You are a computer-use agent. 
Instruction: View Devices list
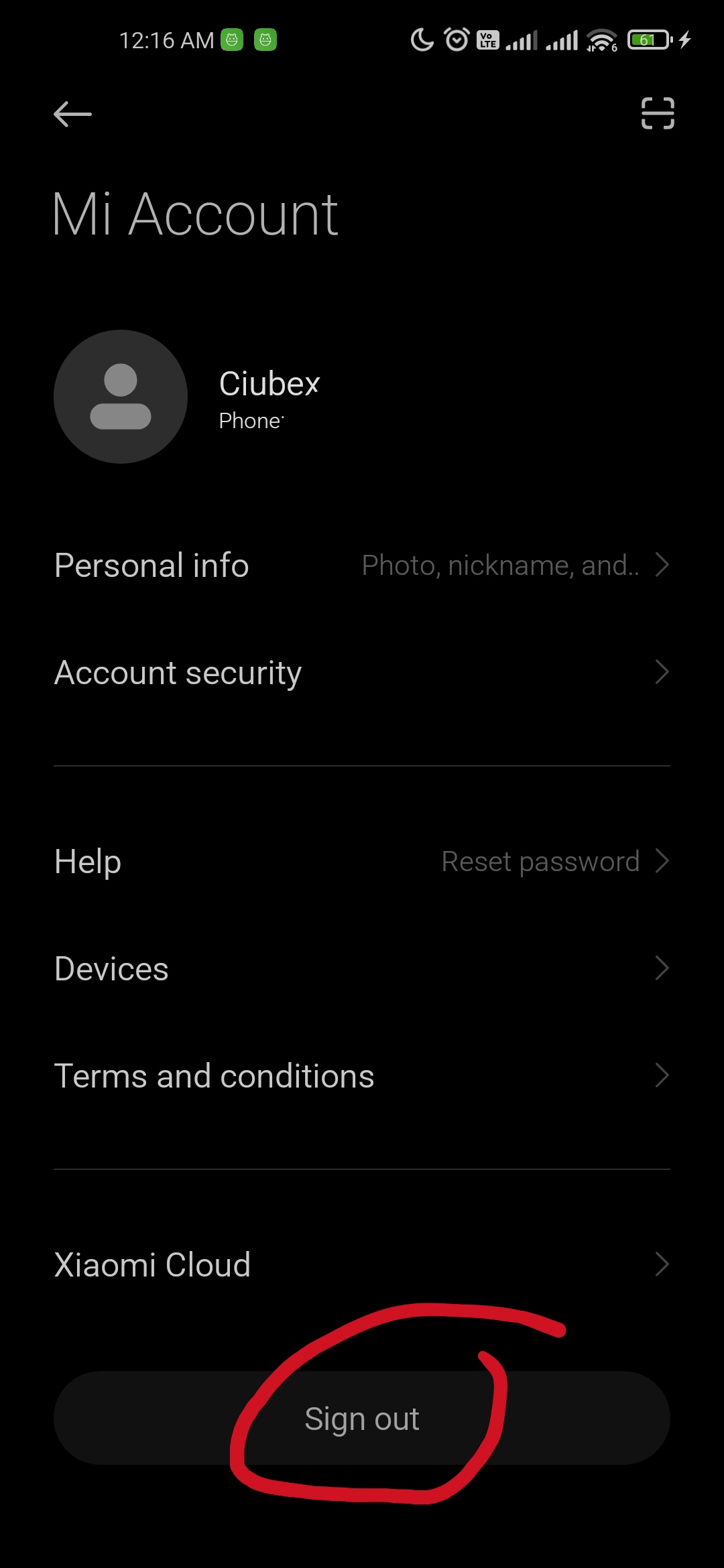coord(362,969)
